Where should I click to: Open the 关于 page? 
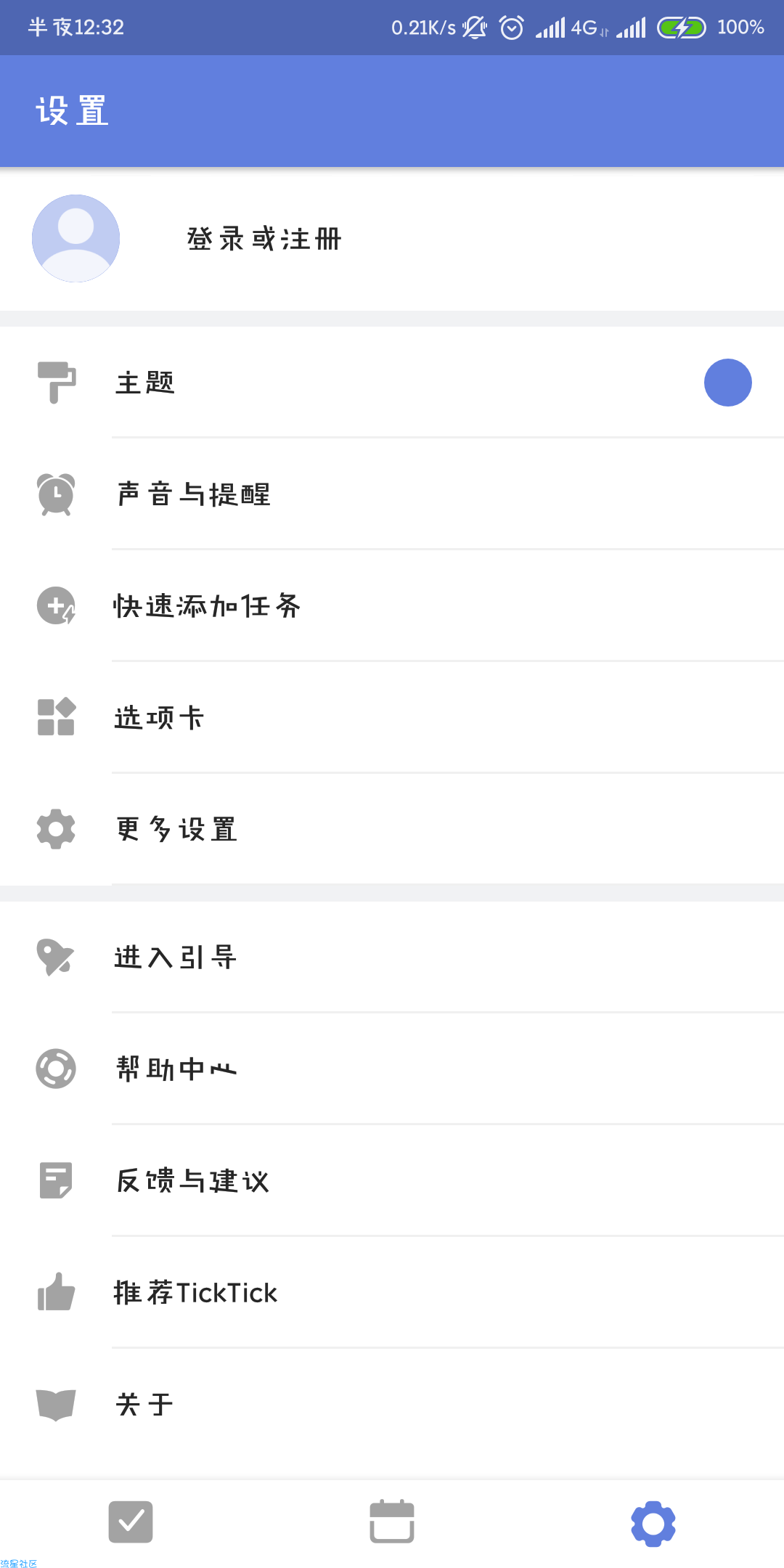pyautogui.click(x=392, y=1405)
